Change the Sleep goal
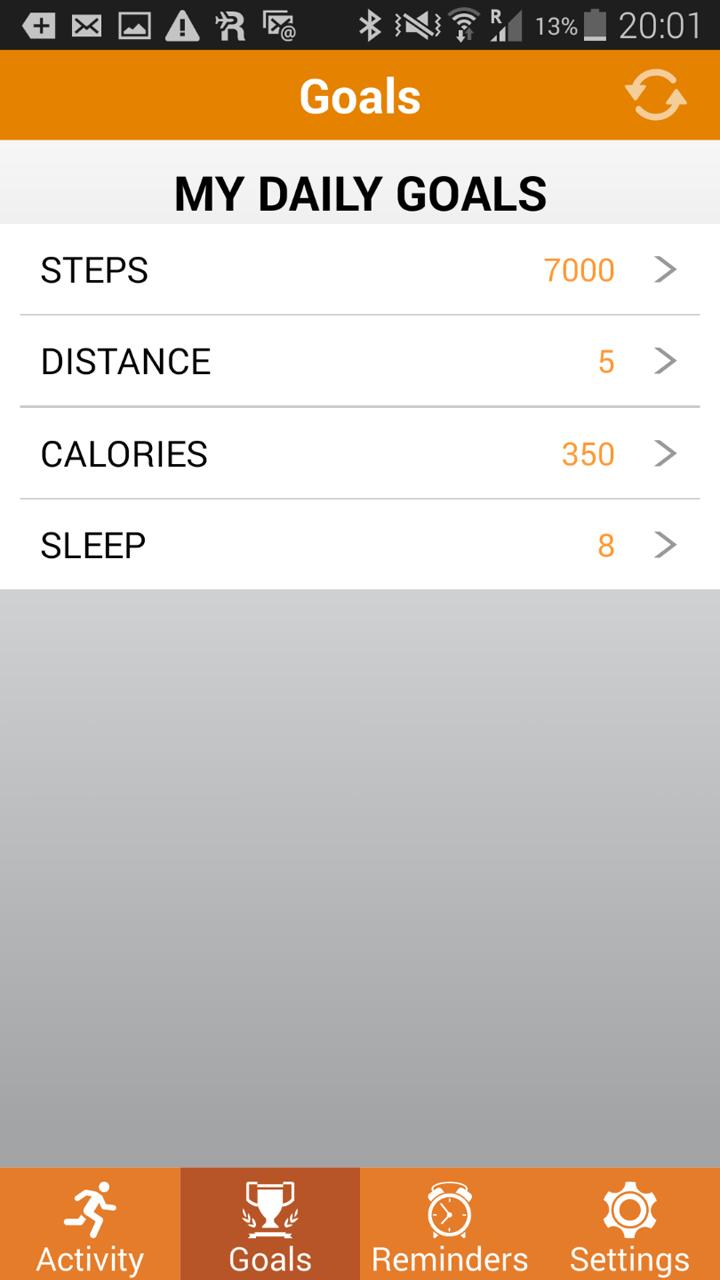Screen dimensions: 720x1280 (360, 545)
